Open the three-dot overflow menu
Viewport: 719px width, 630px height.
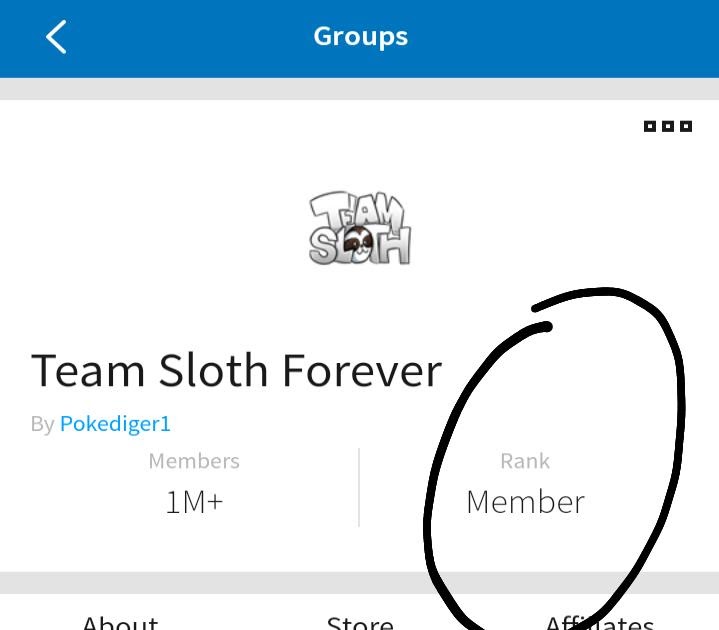pos(667,126)
